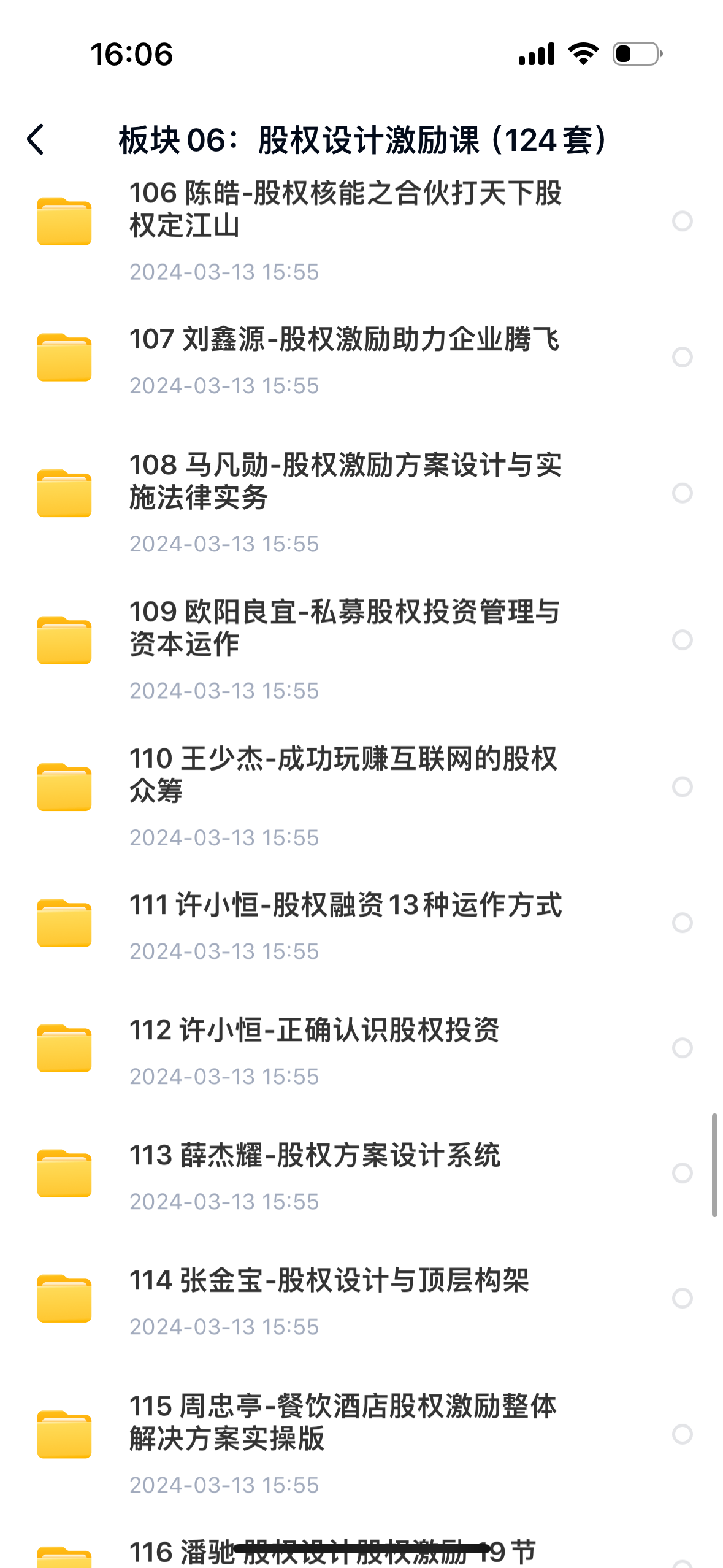The image size is (723, 1568).
Task: Select the circle for folder 111 许小恒
Action: click(x=682, y=923)
